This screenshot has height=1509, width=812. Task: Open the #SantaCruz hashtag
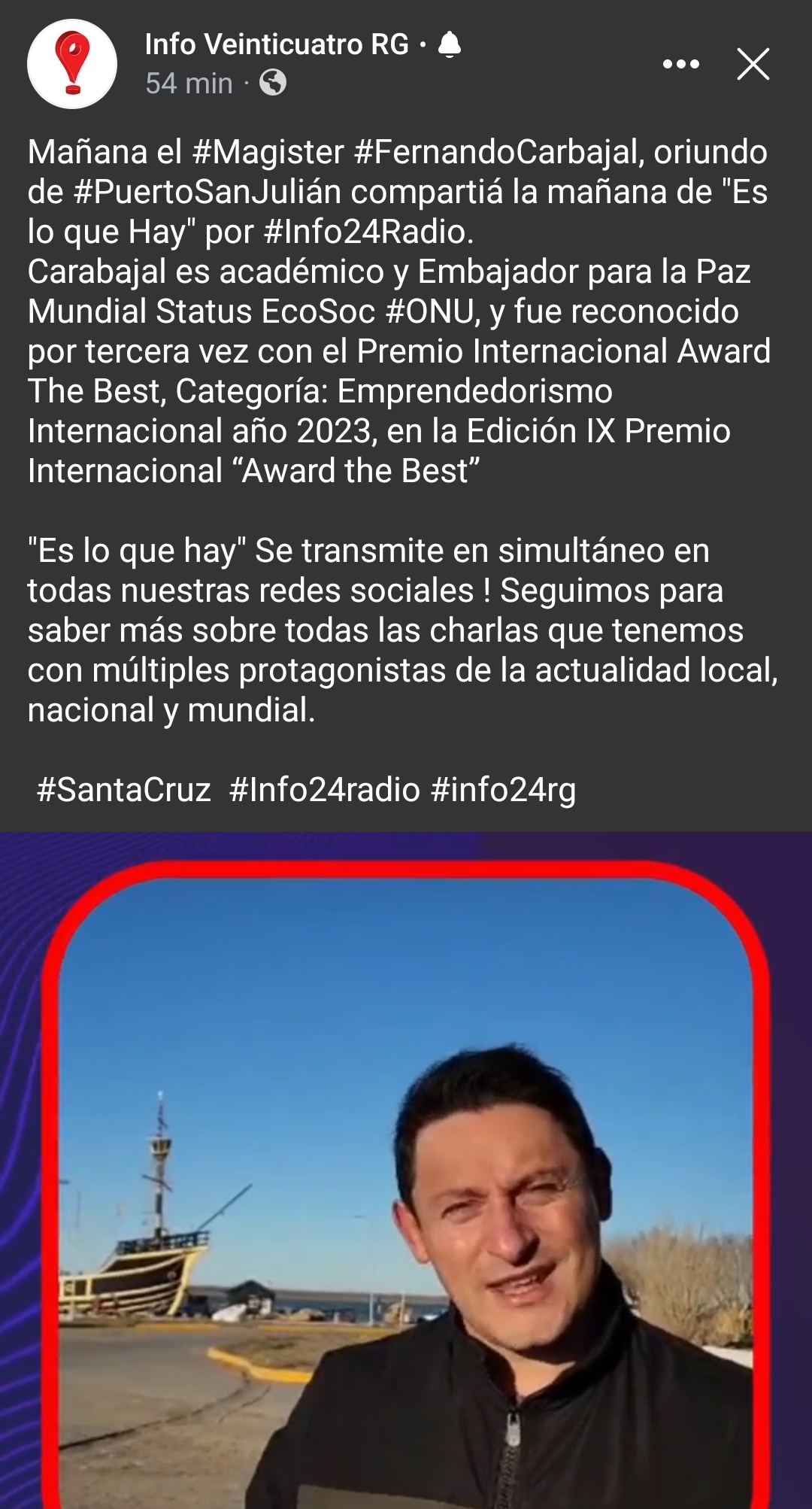(124, 791)
